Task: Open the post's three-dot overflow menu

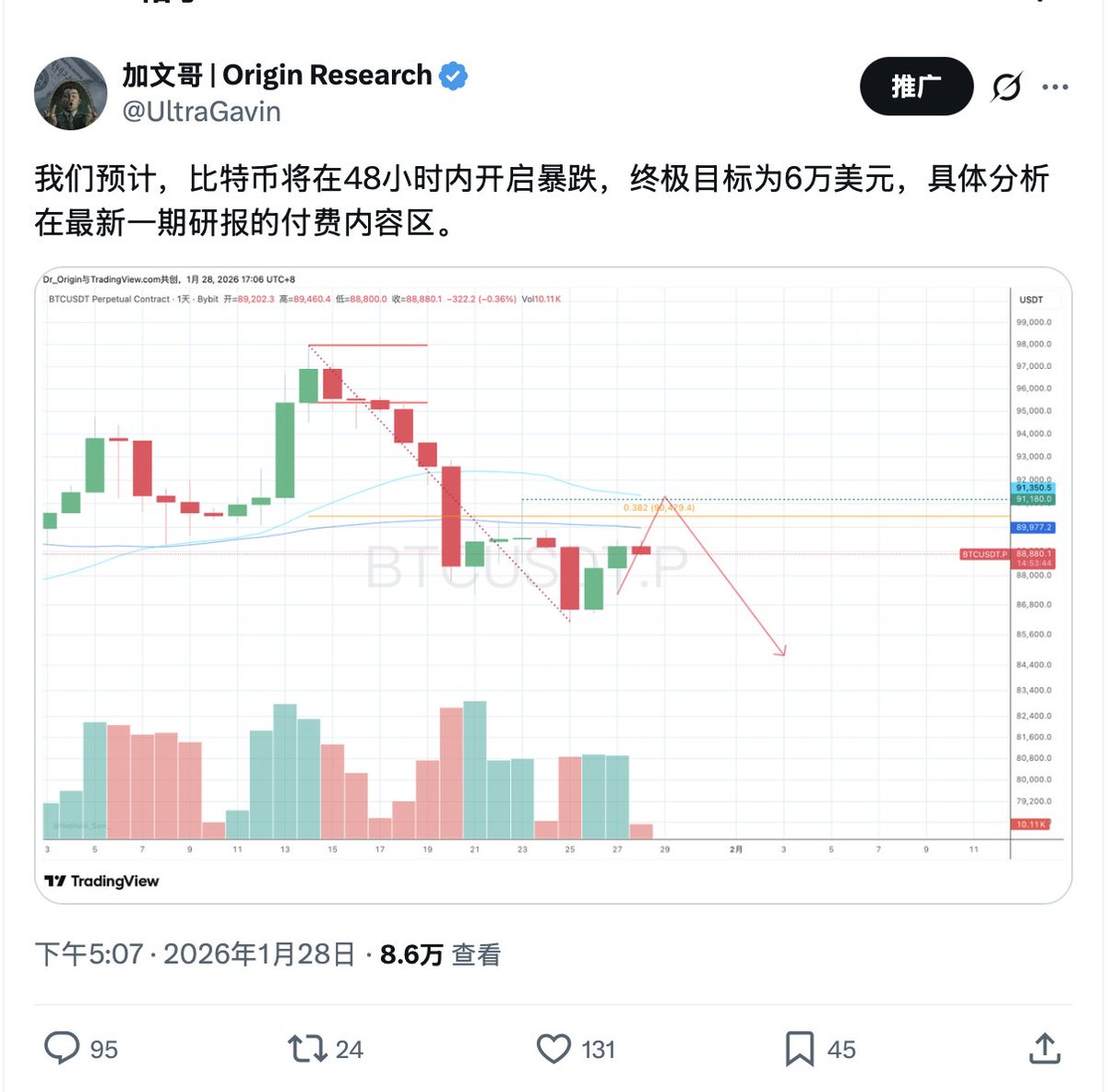Action: coord(1054,88)
